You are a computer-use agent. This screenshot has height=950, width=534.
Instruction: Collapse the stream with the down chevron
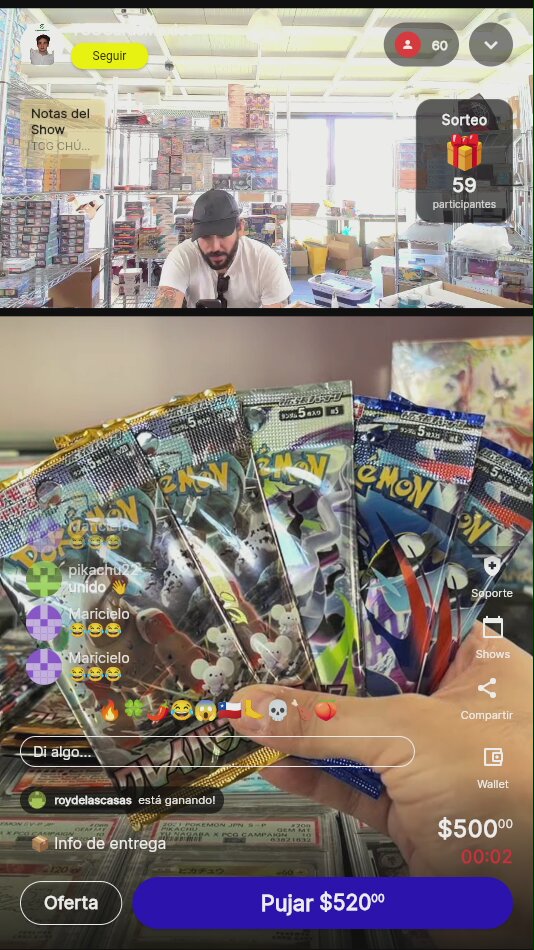click(491, 45)
